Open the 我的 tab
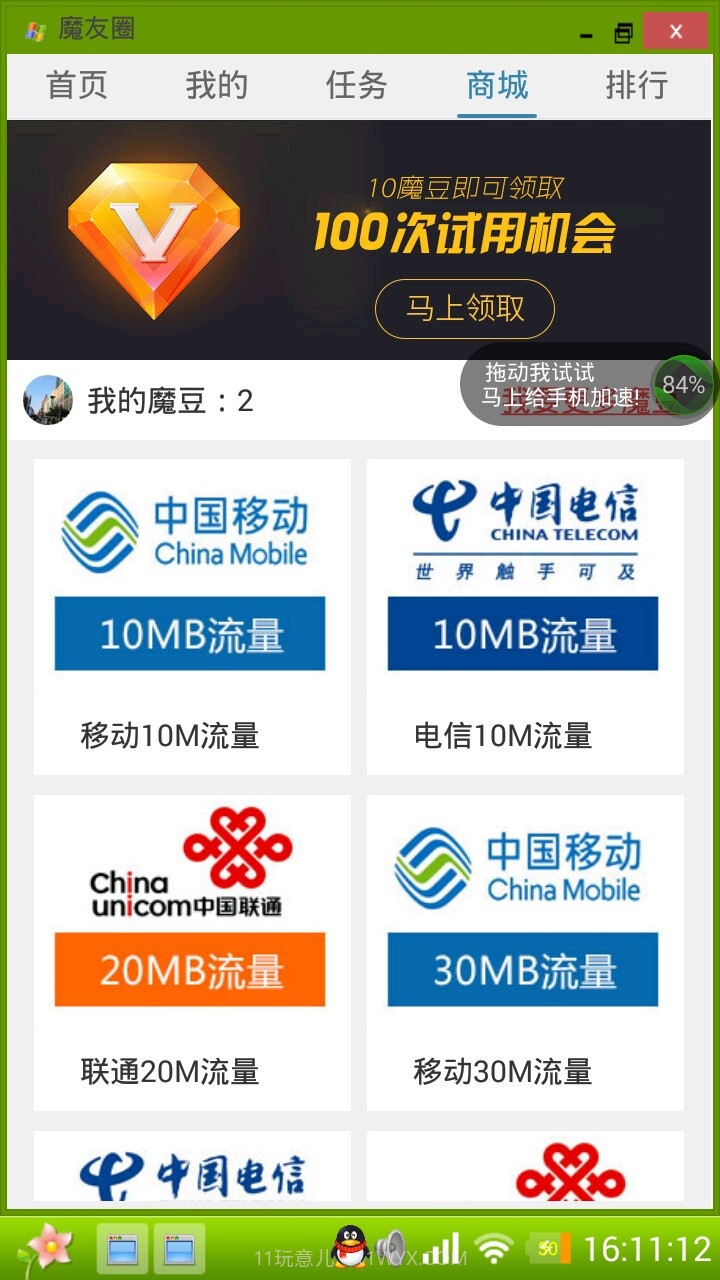The height and width of the screenshot is (1280, 720). pos(216,85)
